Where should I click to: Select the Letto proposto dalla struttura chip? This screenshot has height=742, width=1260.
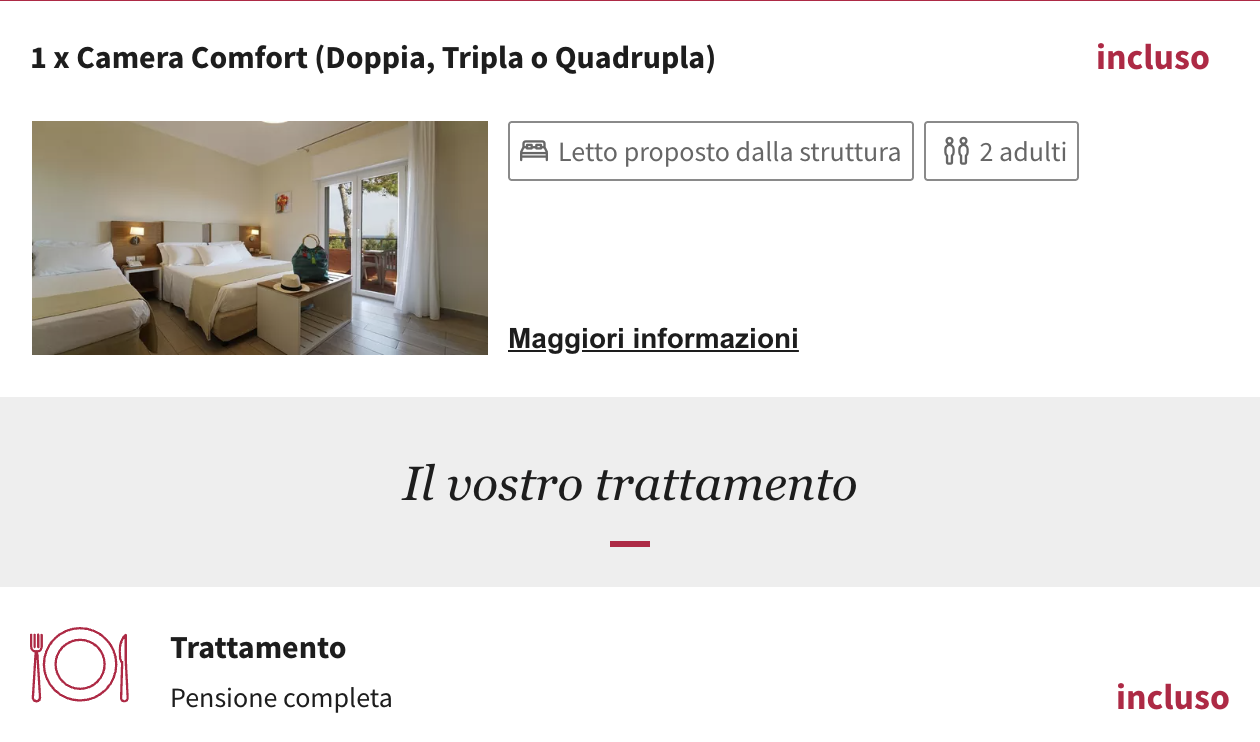(x=710, y=152)
